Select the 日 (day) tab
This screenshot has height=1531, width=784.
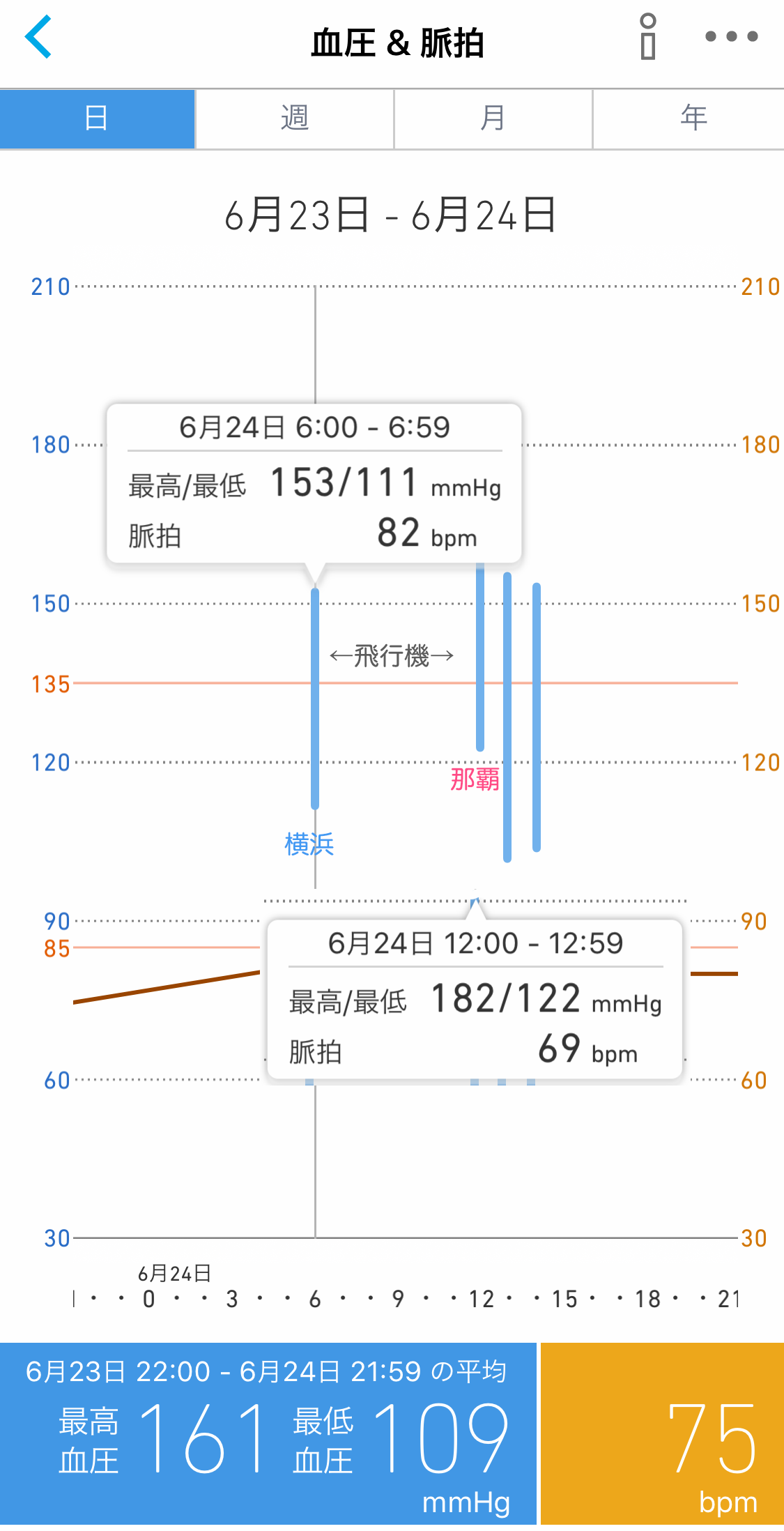pyautogui.click(x=98, y=119)
